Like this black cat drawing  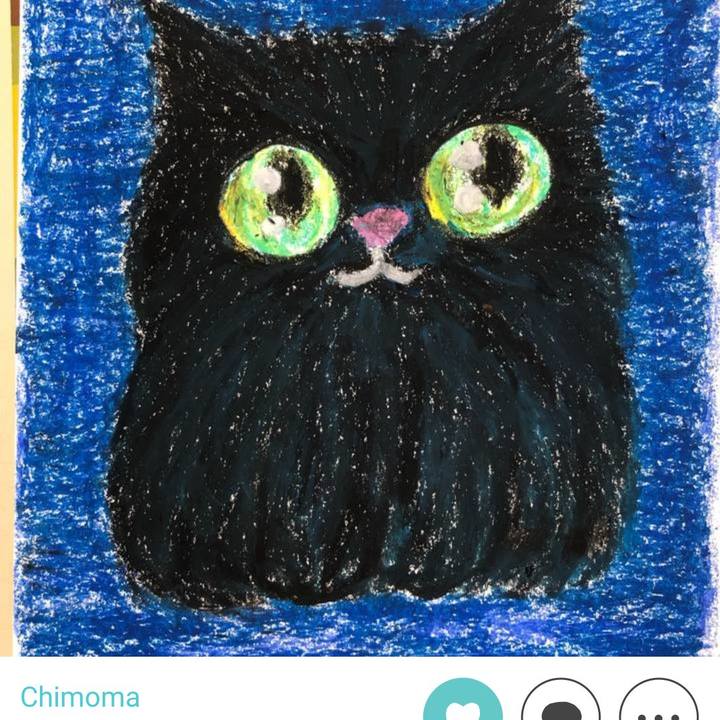pos(462,706)
